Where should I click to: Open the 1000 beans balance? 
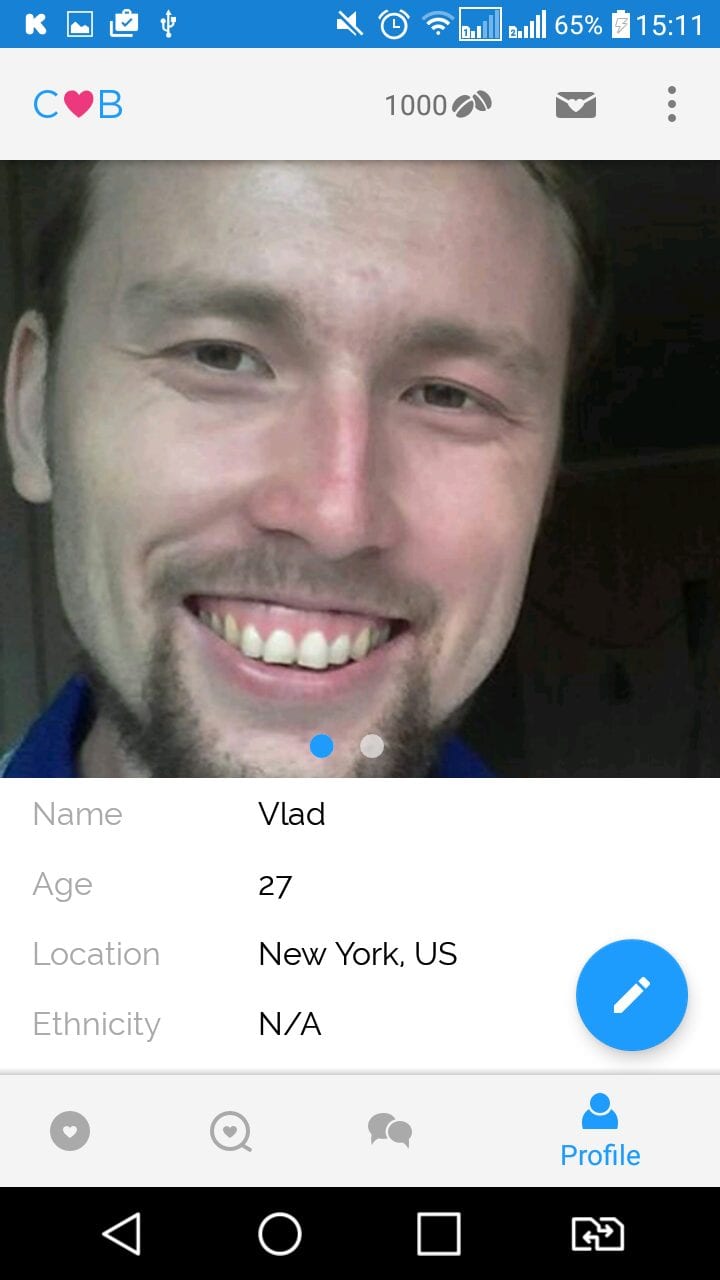[x=438, y=104]
